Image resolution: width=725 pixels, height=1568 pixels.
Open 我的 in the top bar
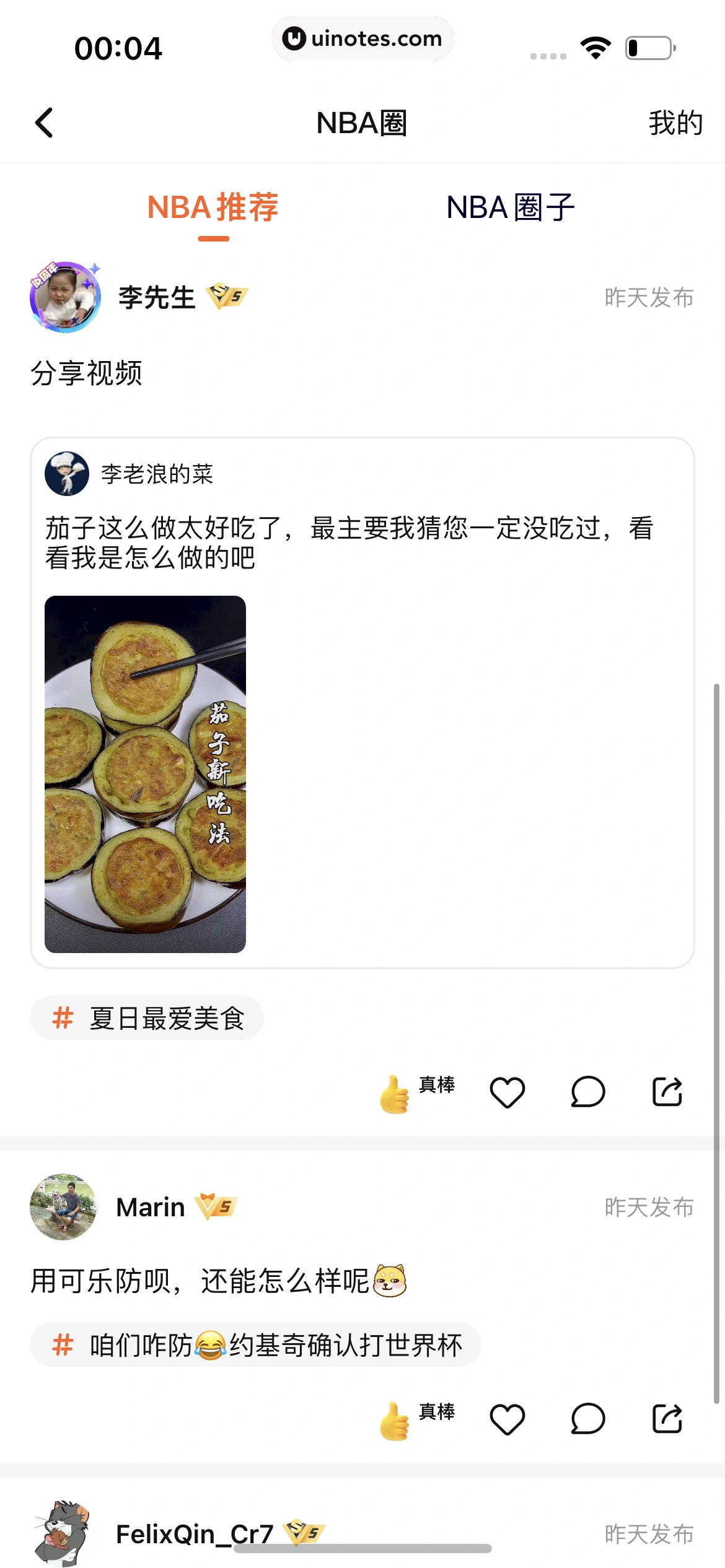point(675,123)
